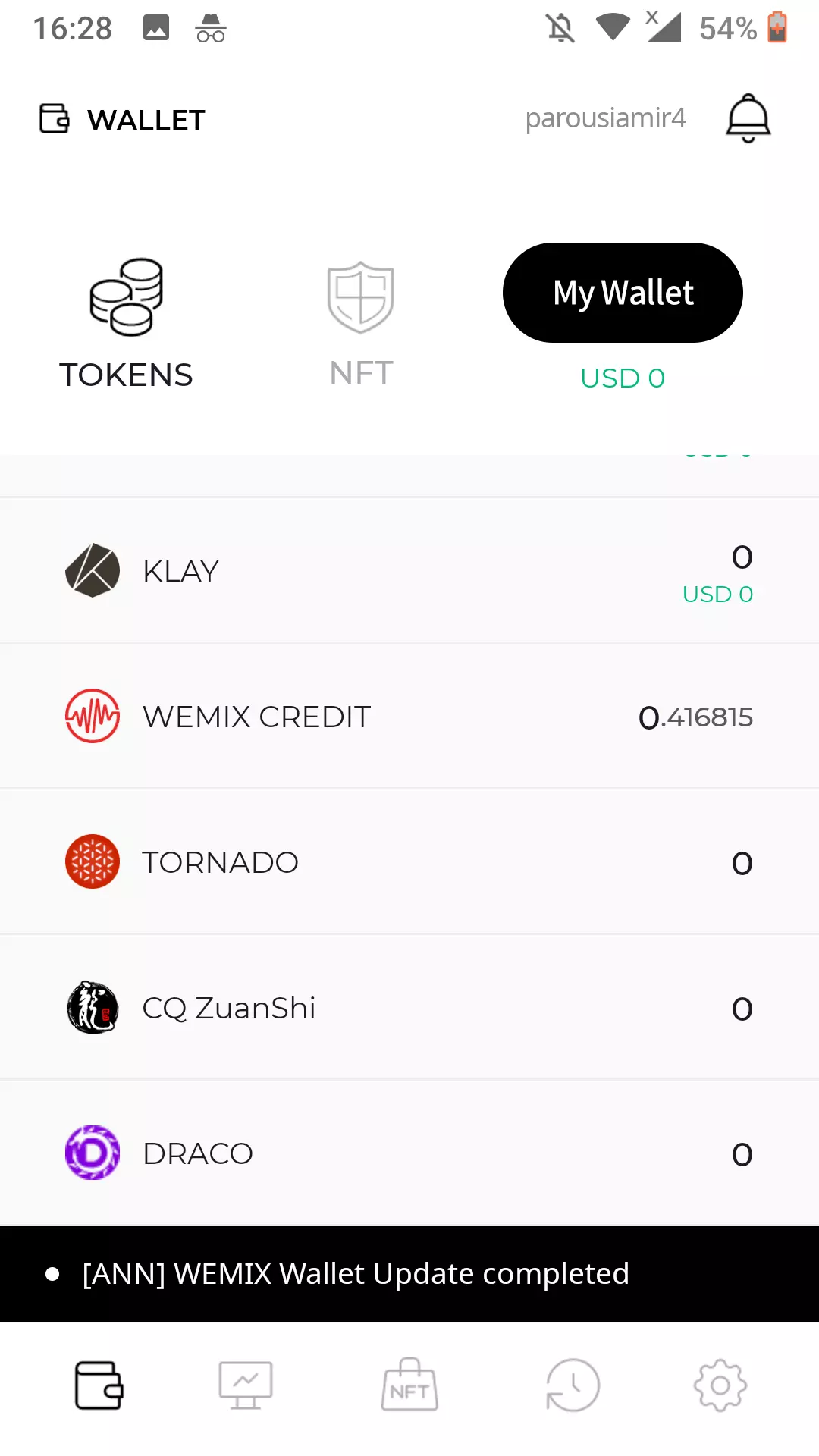Open the DRACO token row
Viewport: 819px width, 1456px height.
[409, 1153]
